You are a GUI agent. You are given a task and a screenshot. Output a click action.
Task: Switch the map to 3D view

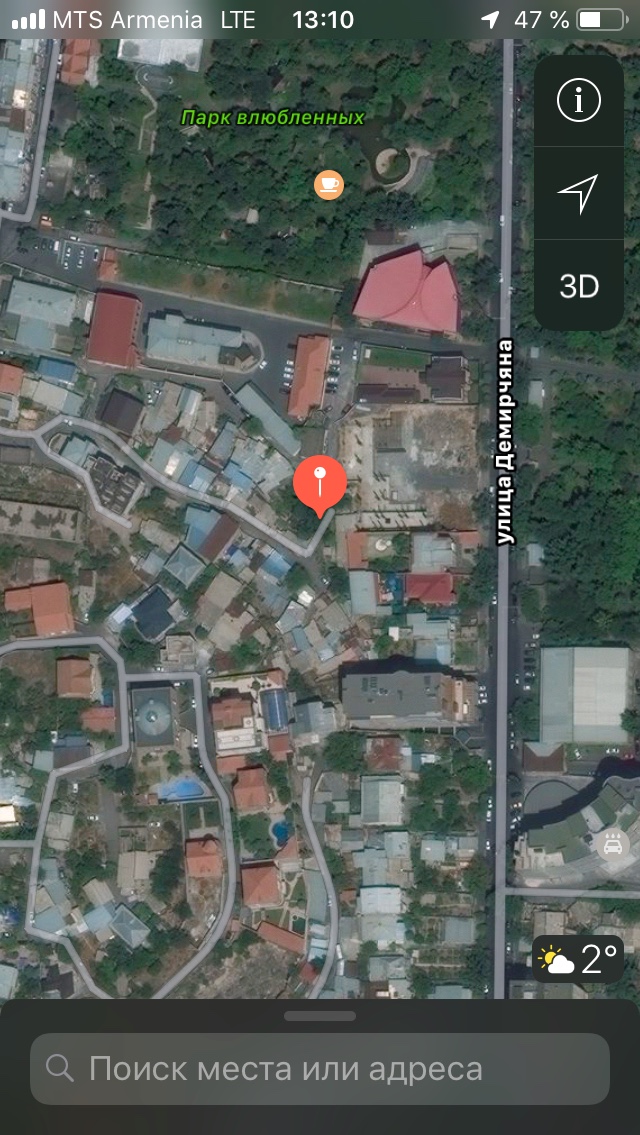(x=578, y=286)
